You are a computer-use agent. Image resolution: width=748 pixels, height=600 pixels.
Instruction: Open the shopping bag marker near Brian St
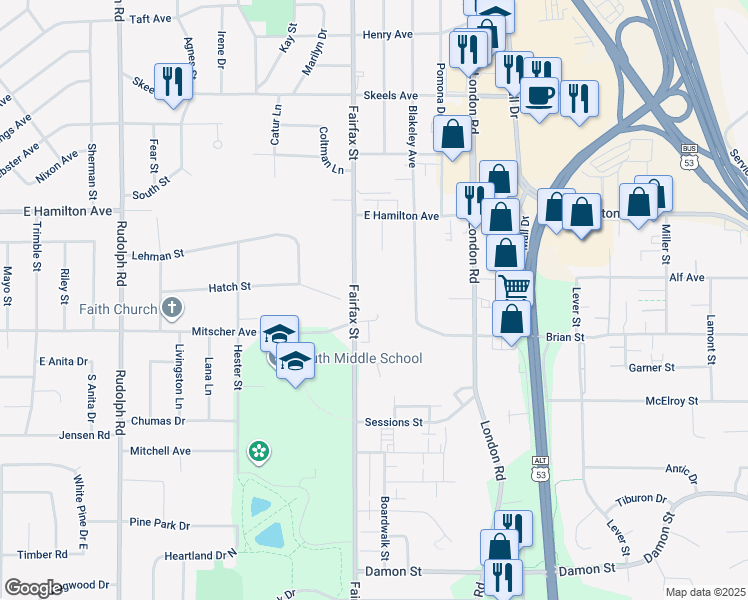pos(511,322)
